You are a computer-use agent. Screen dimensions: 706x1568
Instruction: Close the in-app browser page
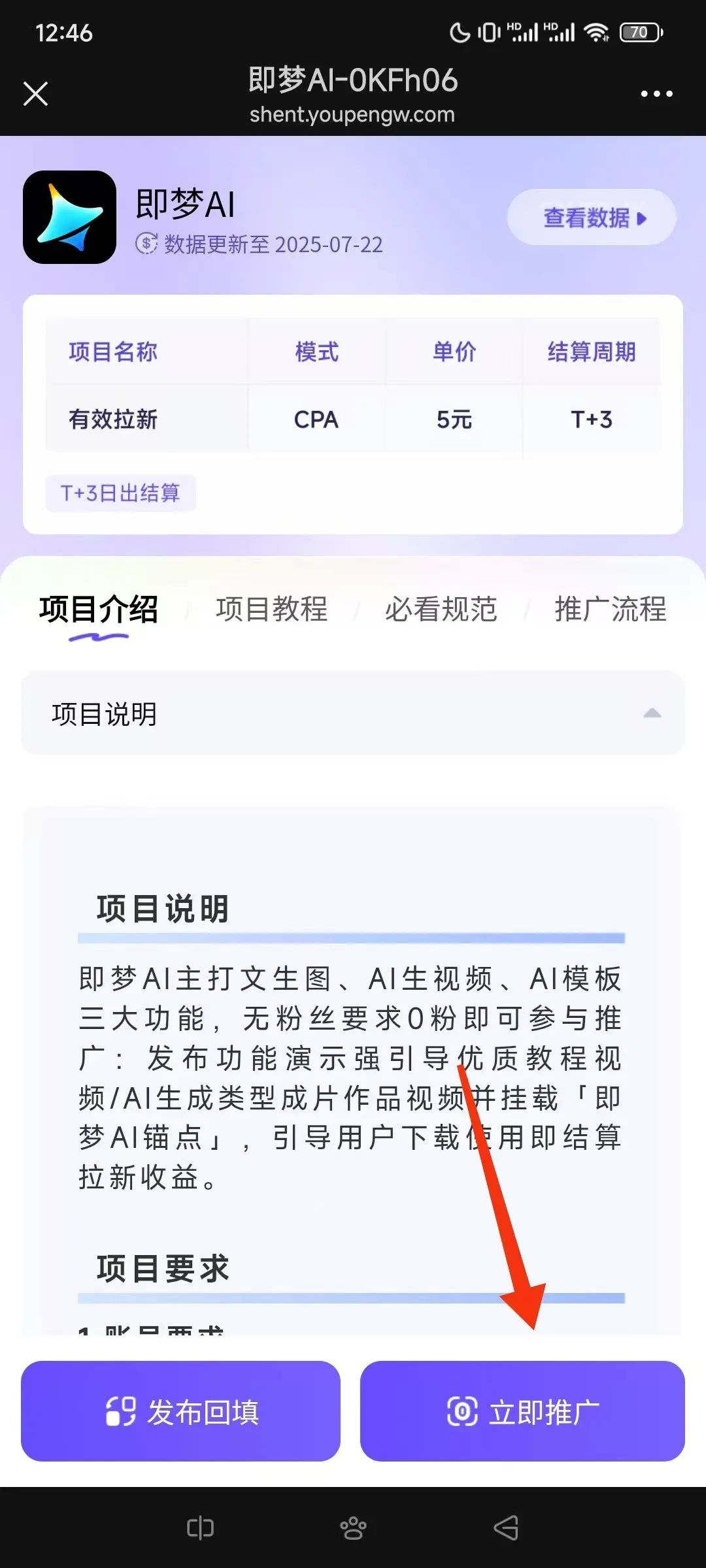pyautogui.click(x=36, y=93)
